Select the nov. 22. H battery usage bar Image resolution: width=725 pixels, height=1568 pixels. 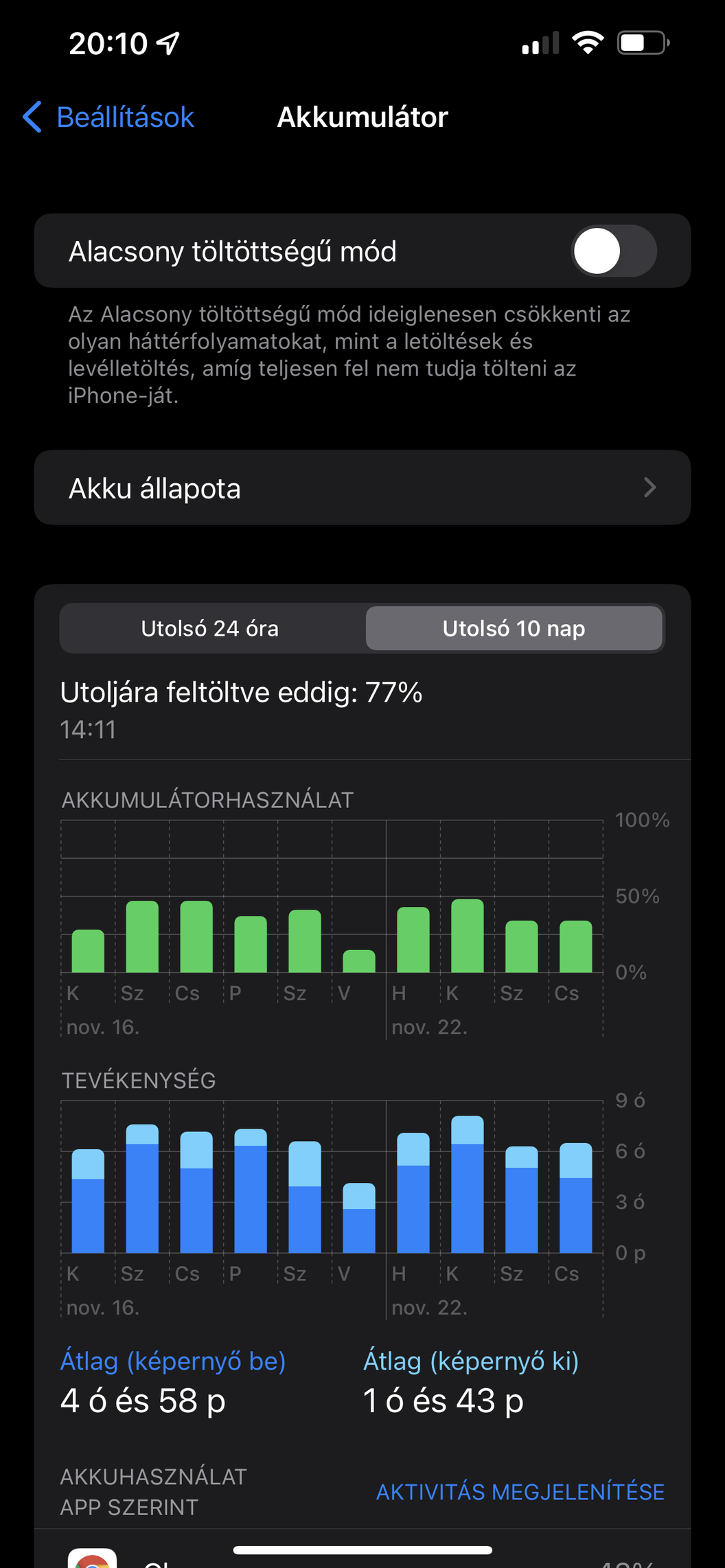point(413,940)
